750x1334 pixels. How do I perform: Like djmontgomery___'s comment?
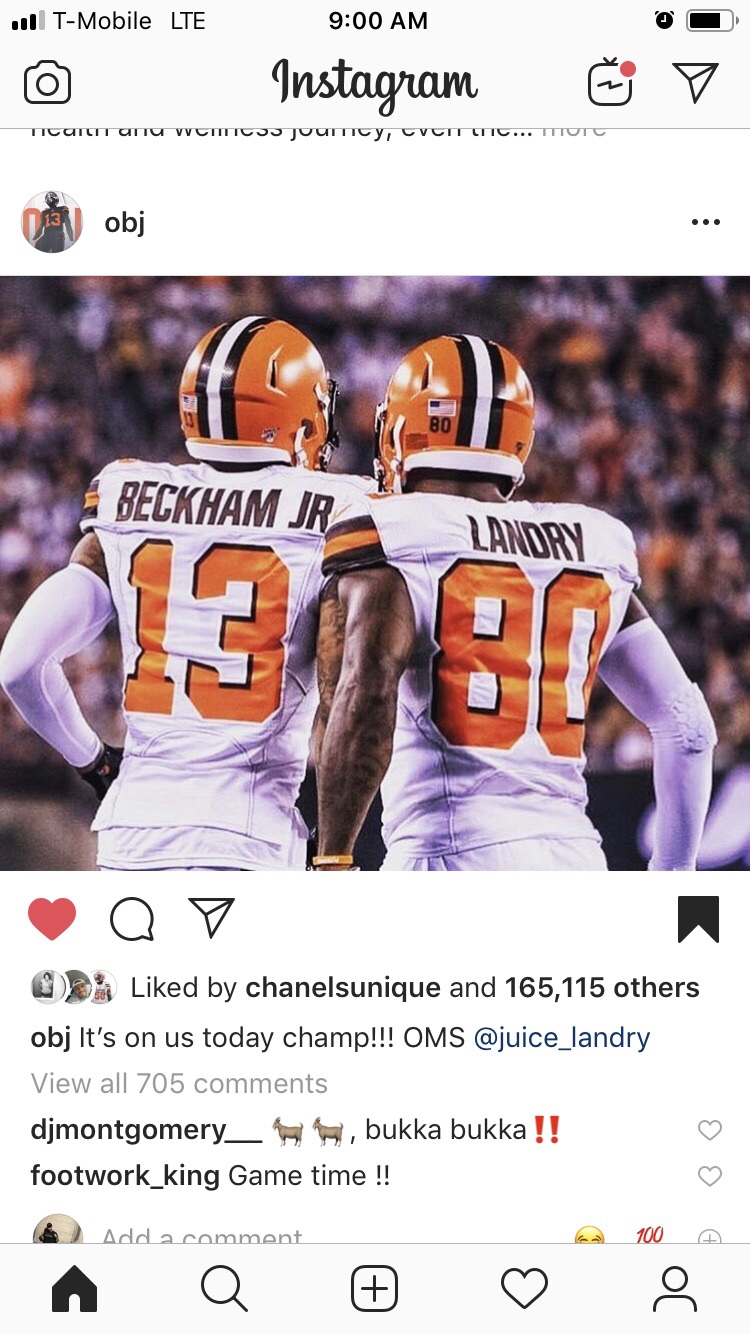click(x=709, y=1130)
